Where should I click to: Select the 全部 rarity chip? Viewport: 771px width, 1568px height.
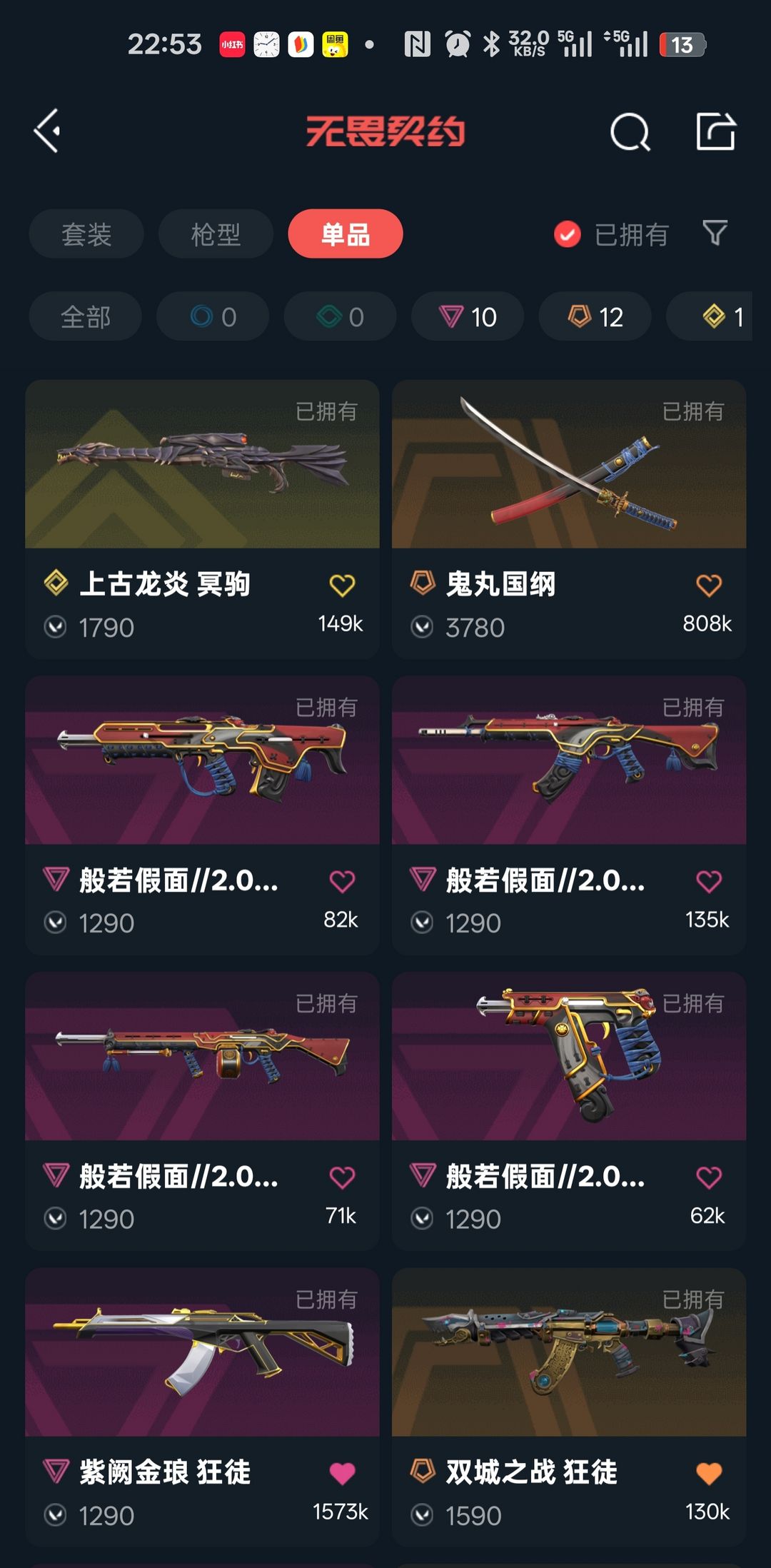[x=86, y=316]
